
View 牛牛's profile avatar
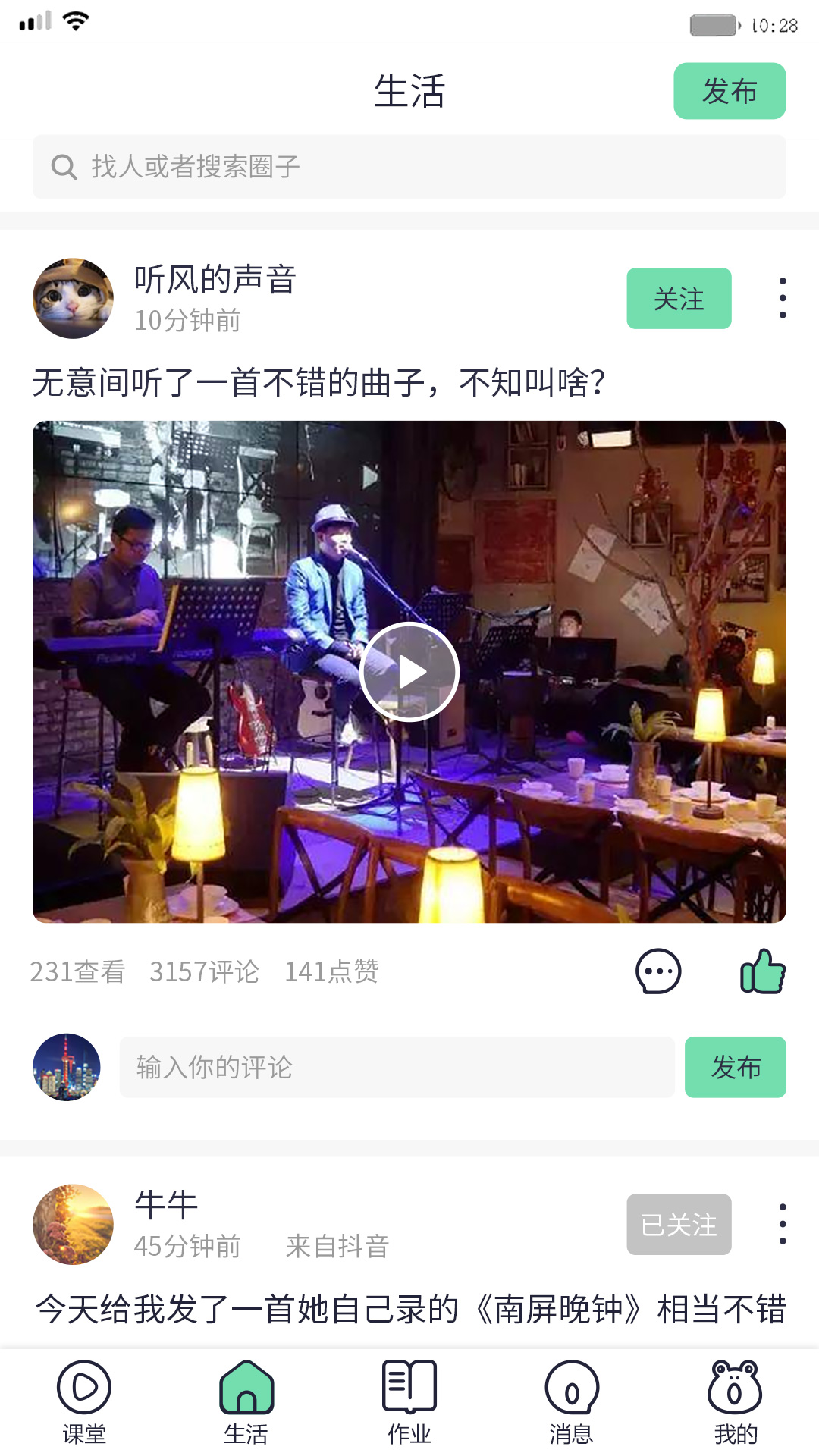[74, 1224]
